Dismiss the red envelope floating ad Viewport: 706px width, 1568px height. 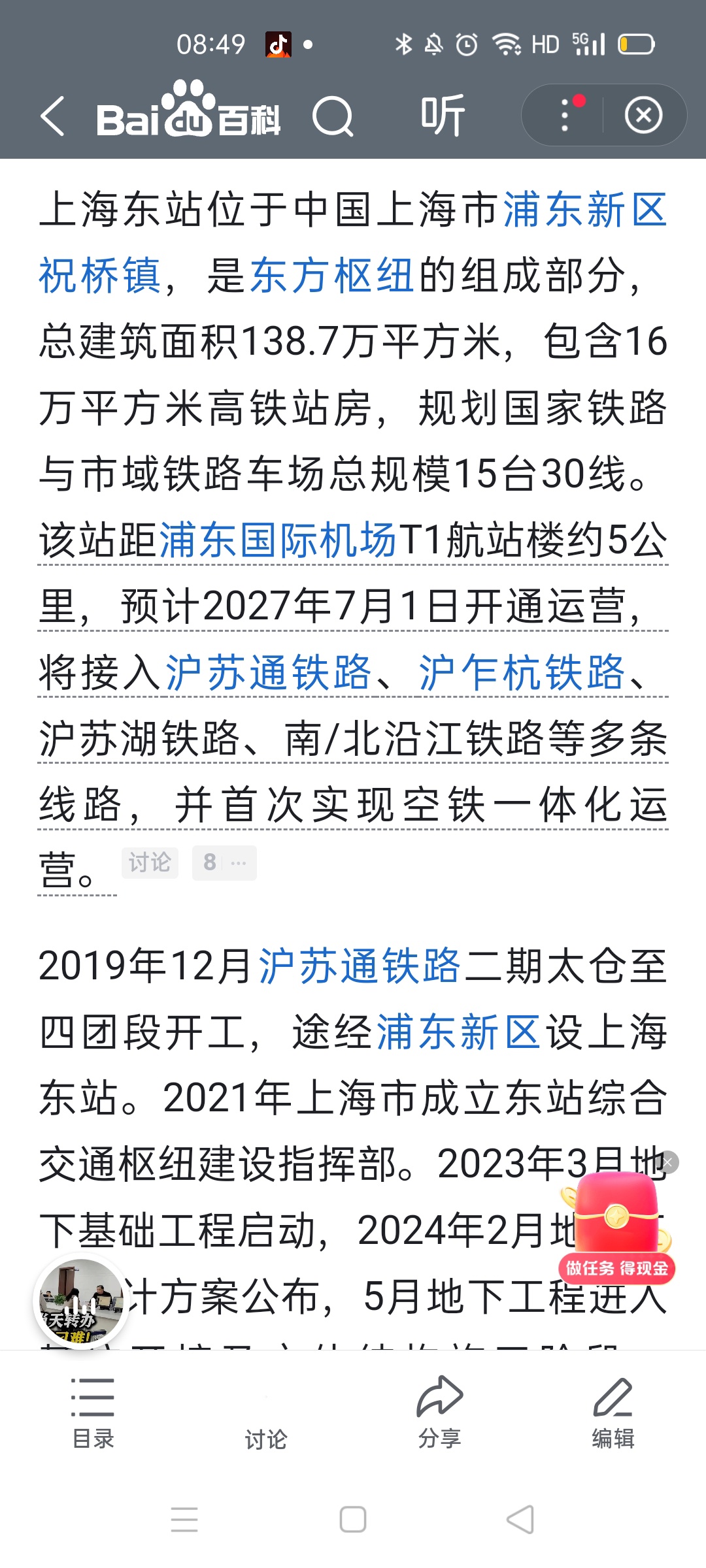[667, 1162]
